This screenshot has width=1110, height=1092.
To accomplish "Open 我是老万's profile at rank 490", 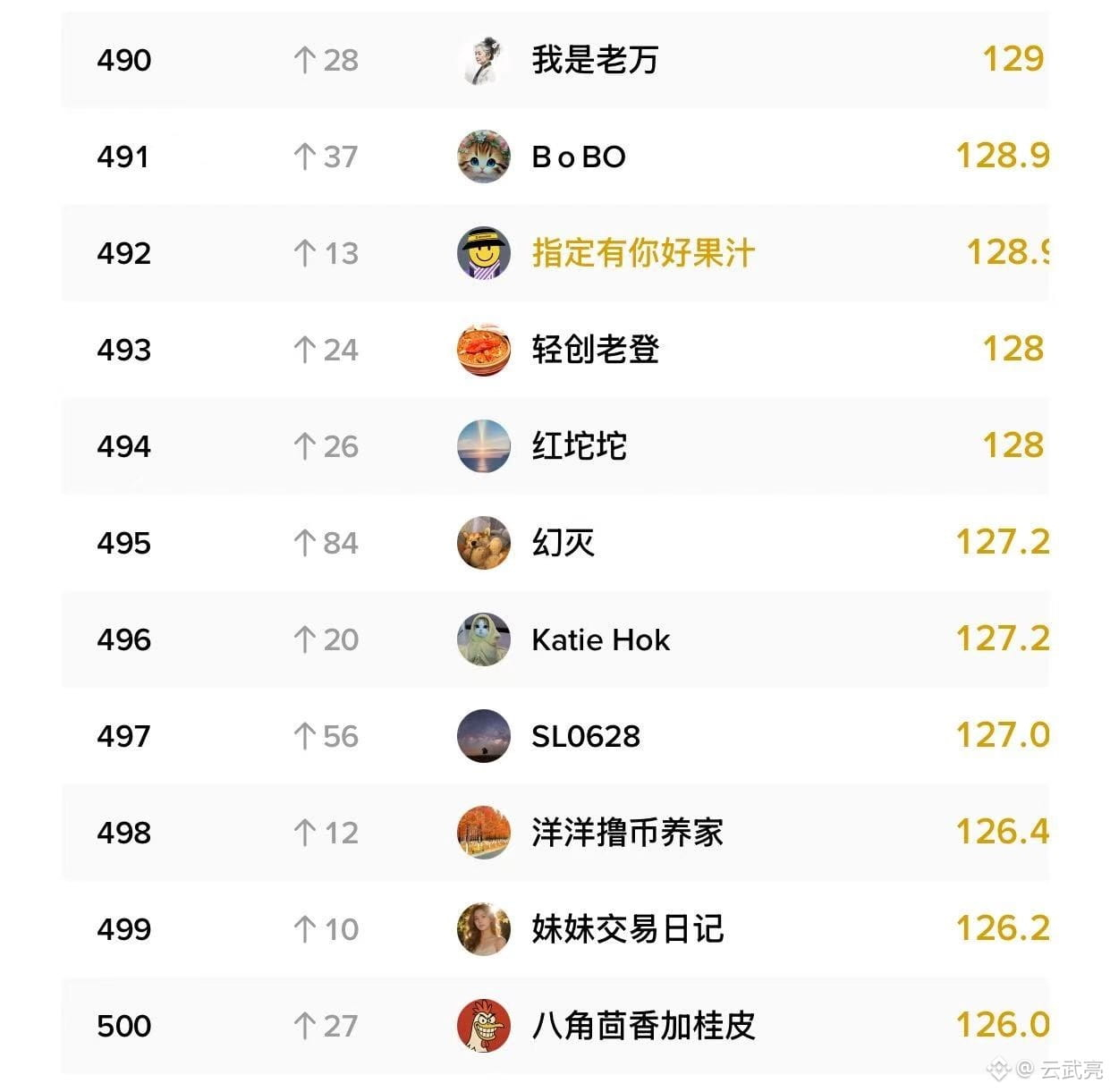I will 555,60.
